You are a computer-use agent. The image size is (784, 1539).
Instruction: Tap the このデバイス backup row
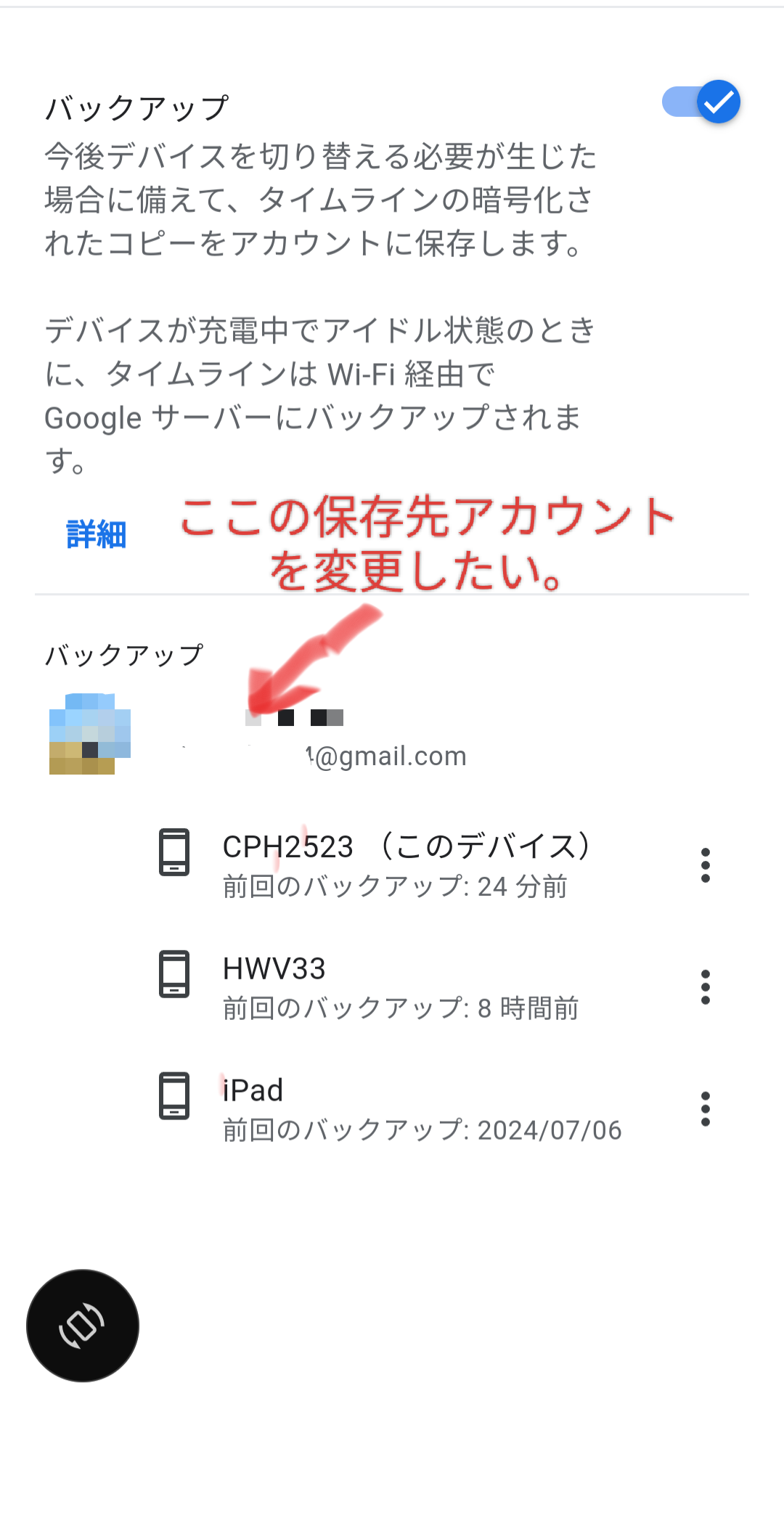click(x=407, y=846)
